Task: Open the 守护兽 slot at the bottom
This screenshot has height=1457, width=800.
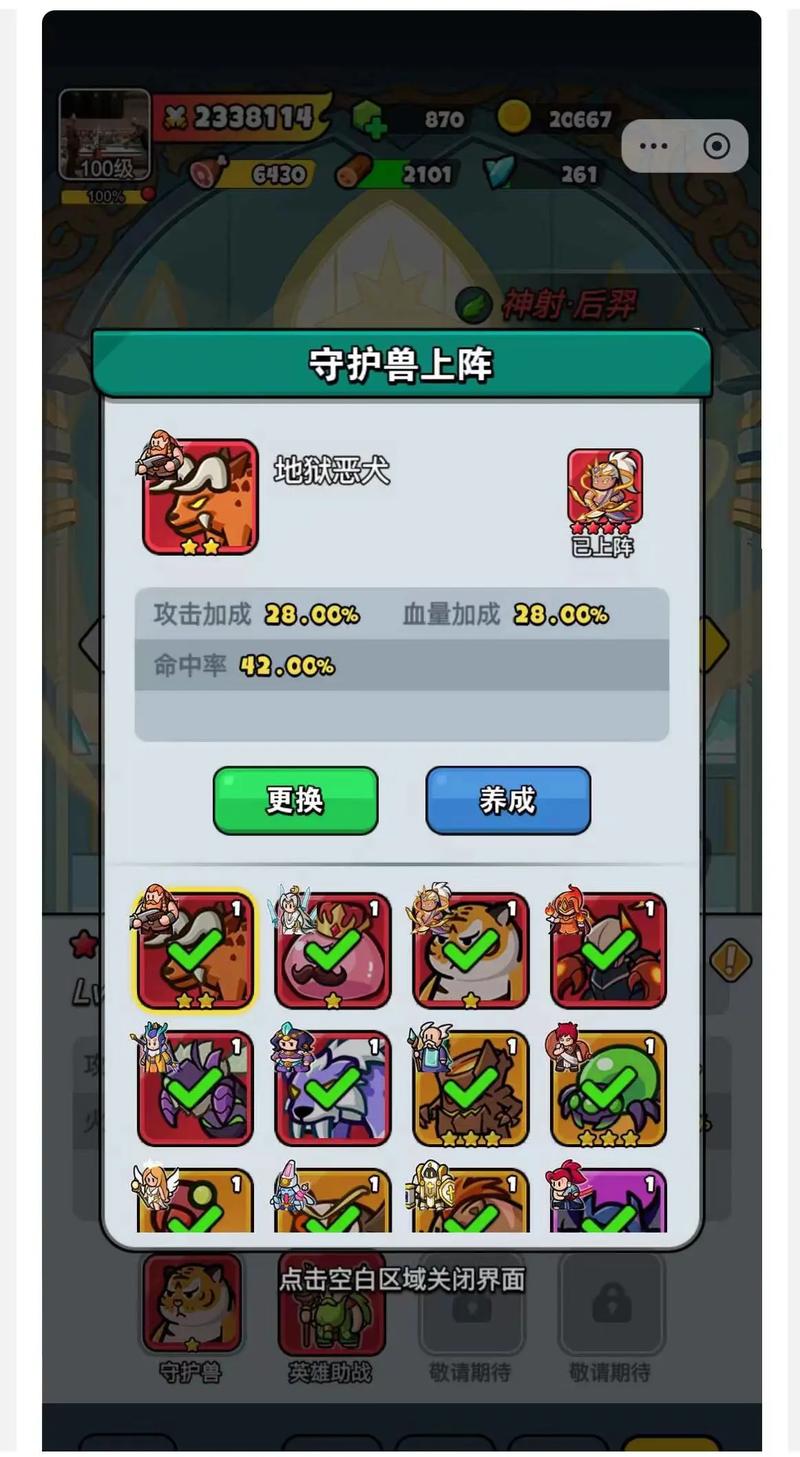Action: click(191, 1305)
